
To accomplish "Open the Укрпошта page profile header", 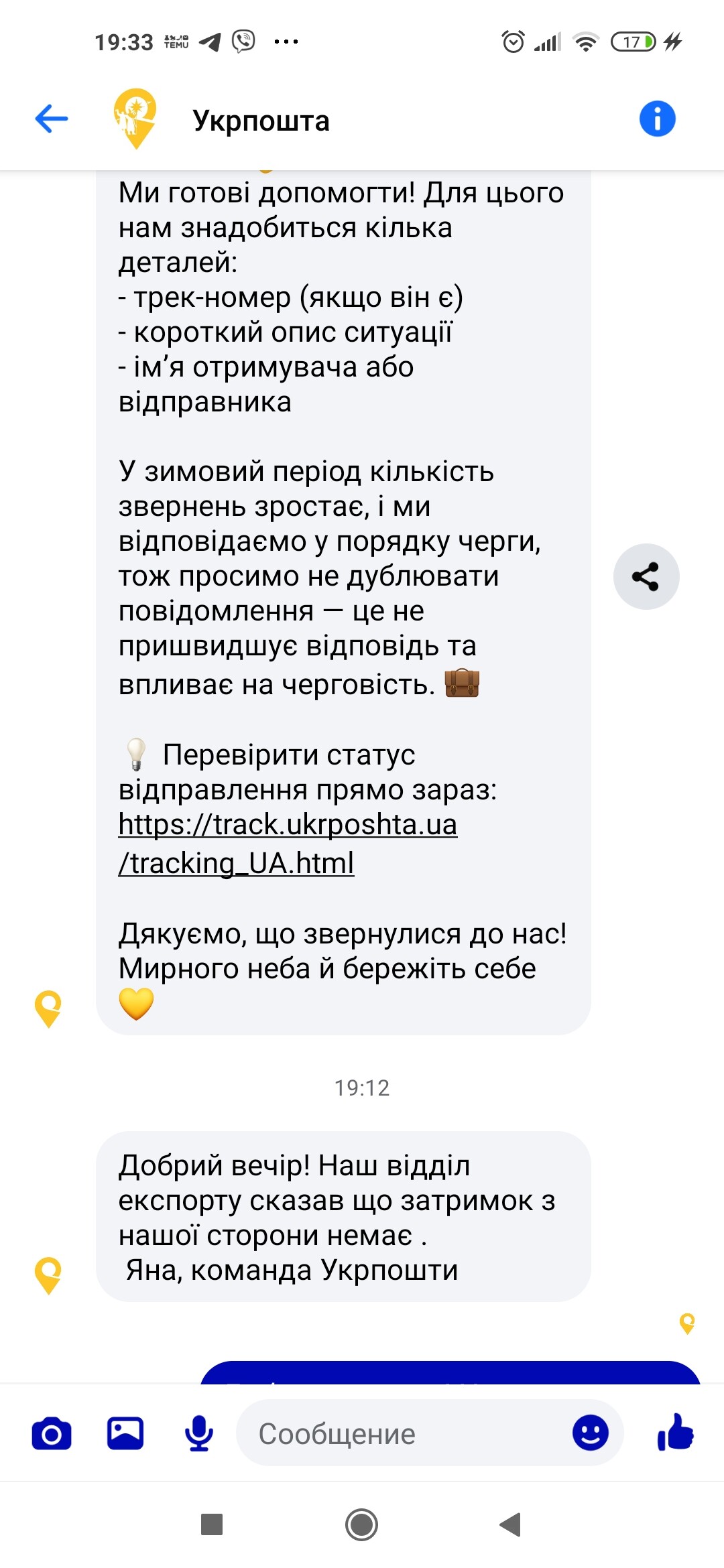I will click(x=261, y=121).
